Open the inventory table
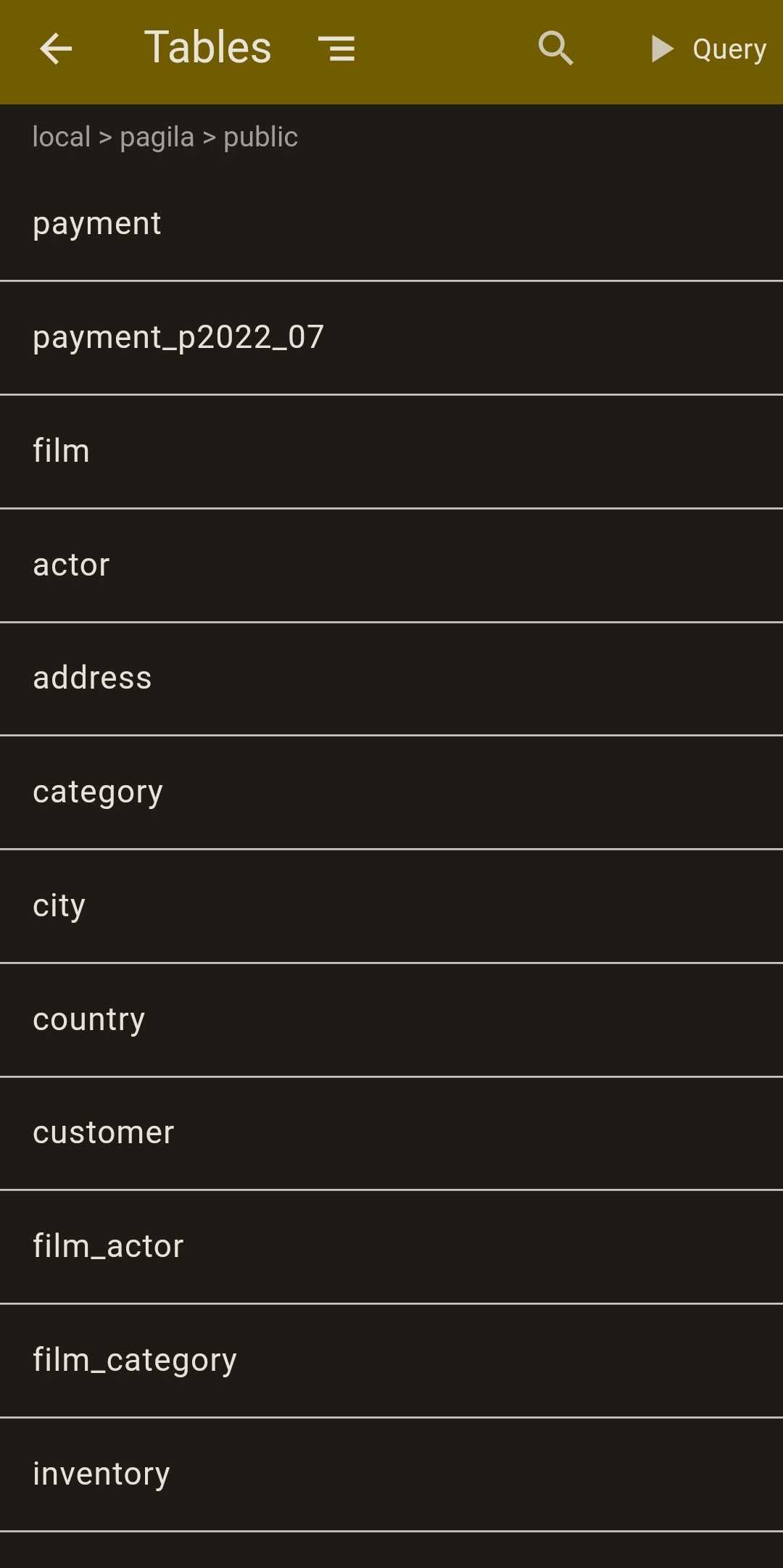 coord(391,1474)
